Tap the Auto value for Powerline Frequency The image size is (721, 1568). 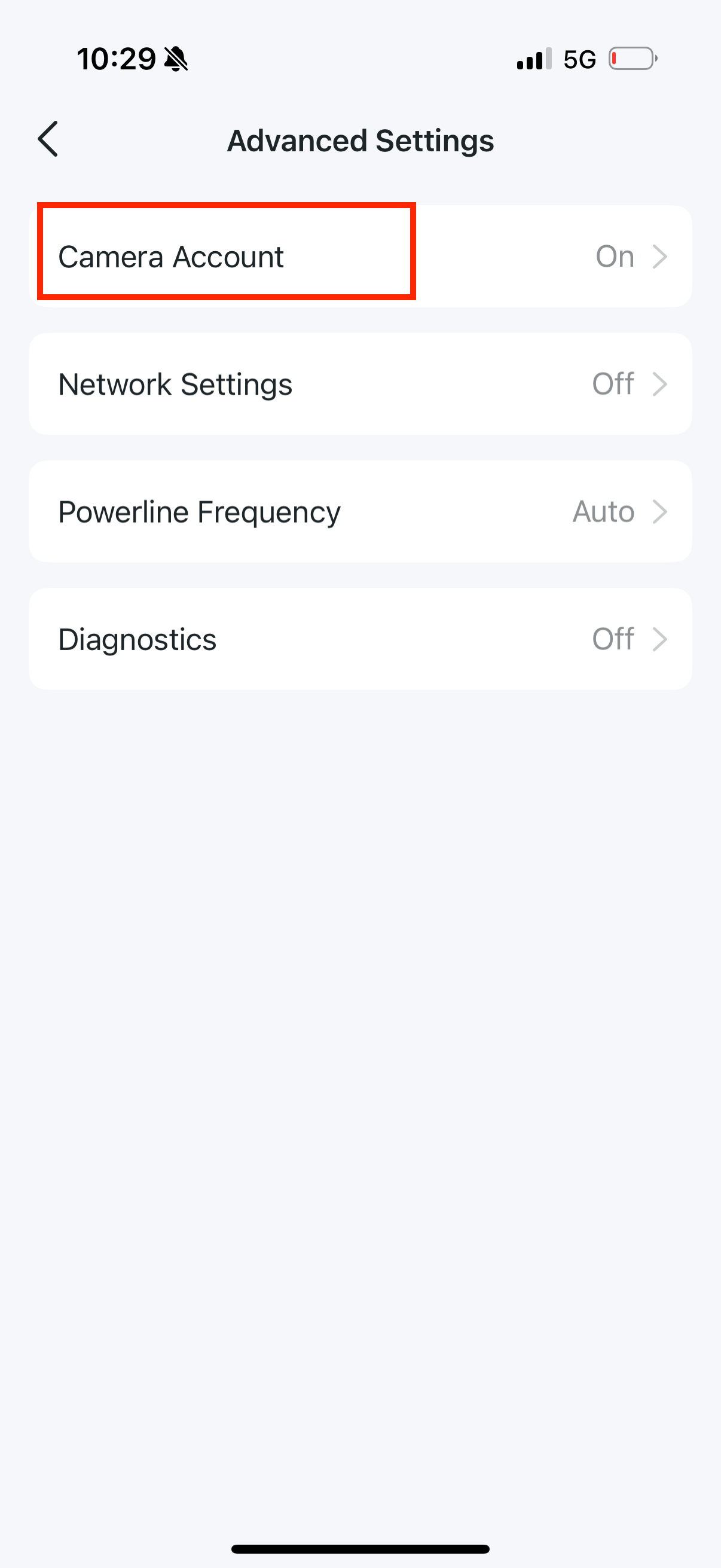[604, 511]
